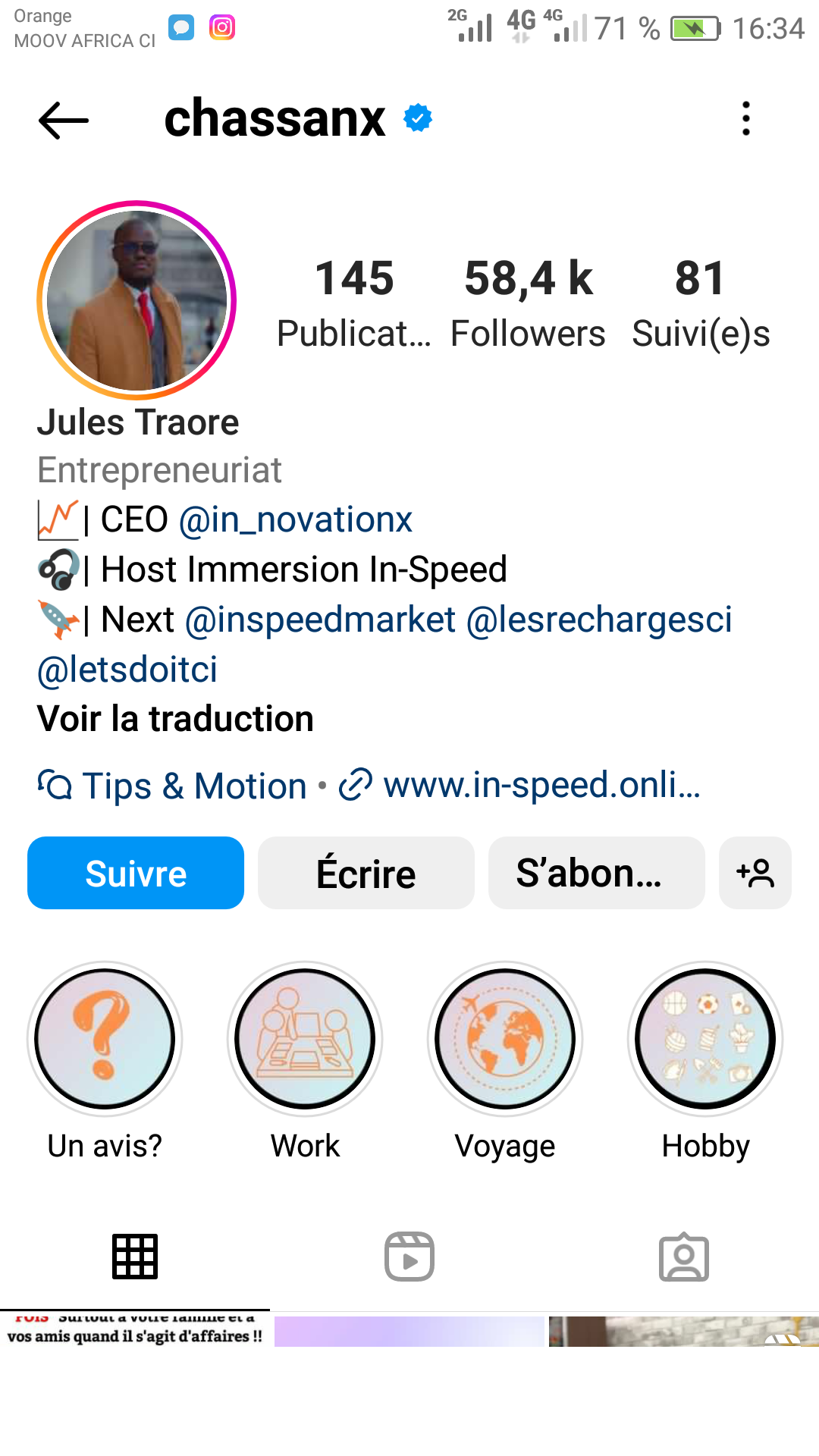Open the @in_novationx mention
This screenshot has width=819, height=1456.
point(296,520)
